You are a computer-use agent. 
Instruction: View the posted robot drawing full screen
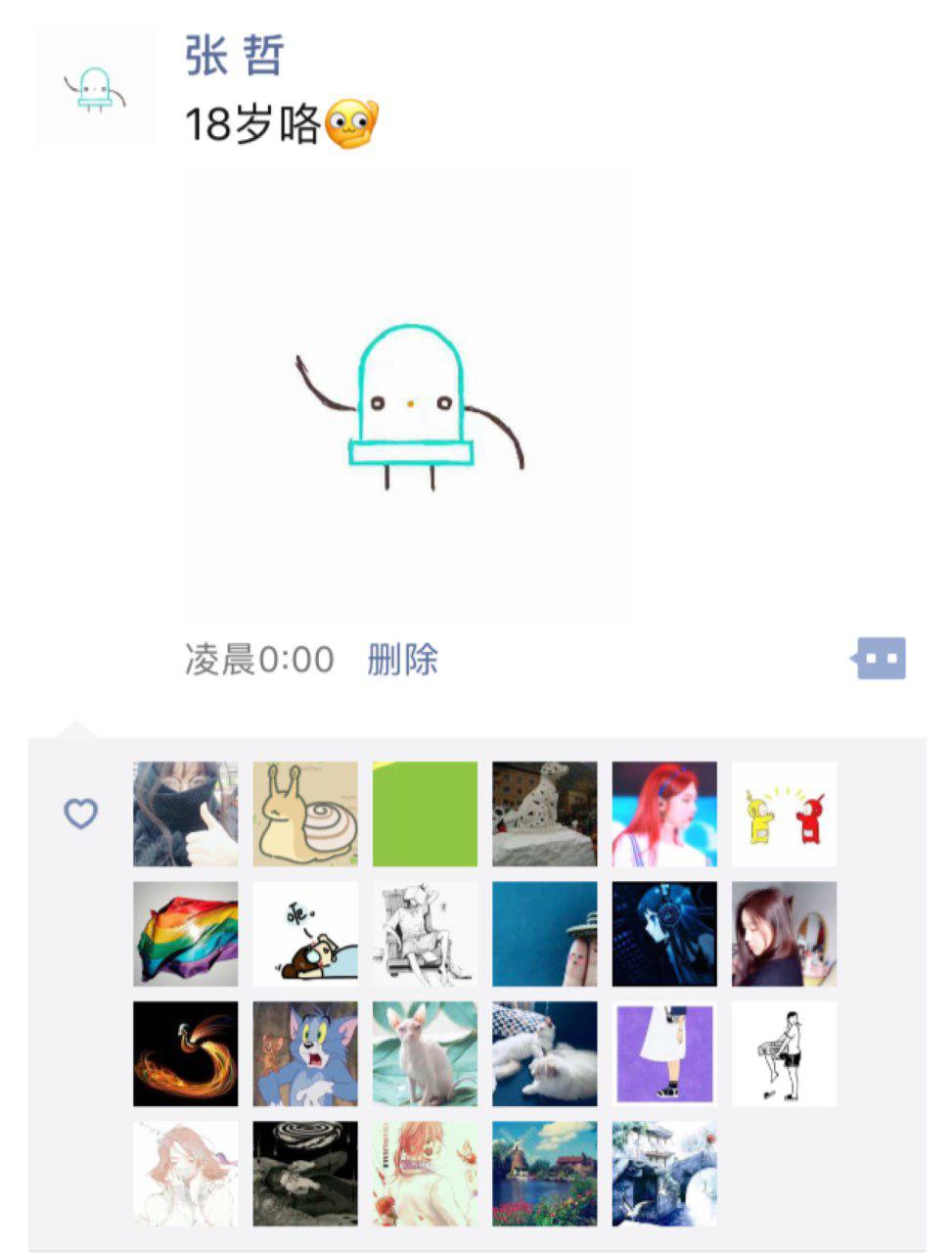pos(408,396)
